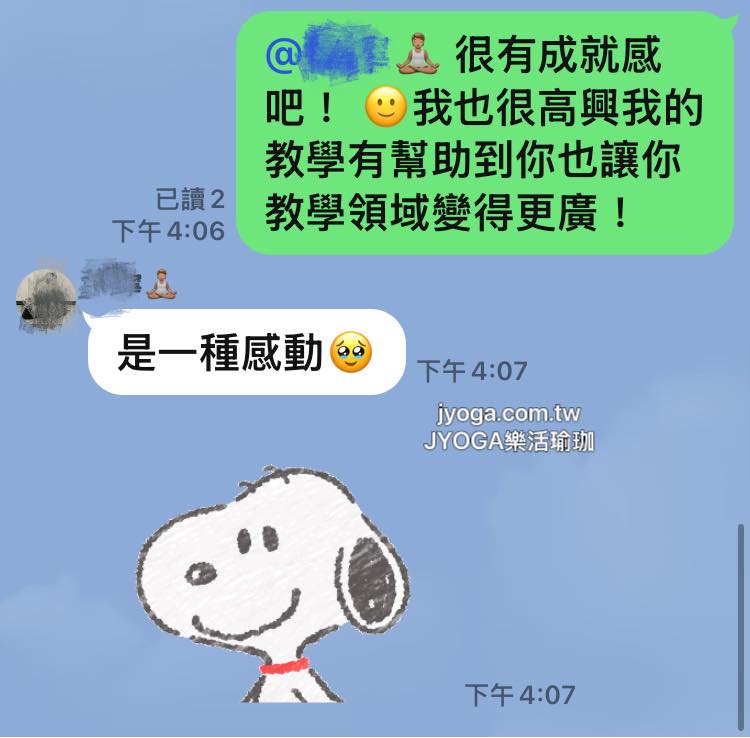Tap the Snoopy sticker message
This screenshot has height=738, width=750.
coord(275,585)
